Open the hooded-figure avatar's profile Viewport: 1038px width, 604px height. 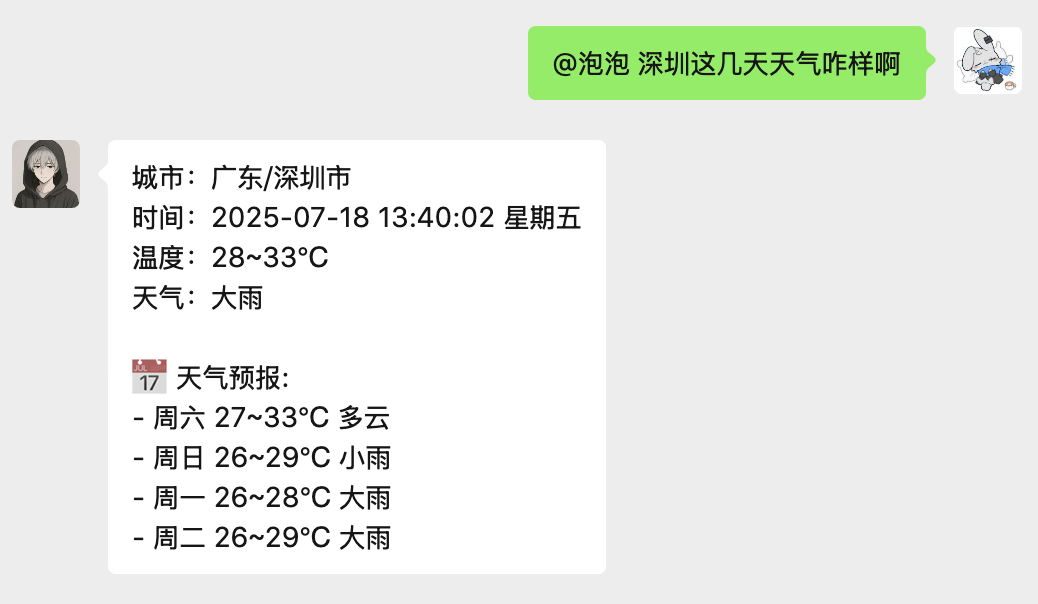pyautogui.click(x=46, y=174)
